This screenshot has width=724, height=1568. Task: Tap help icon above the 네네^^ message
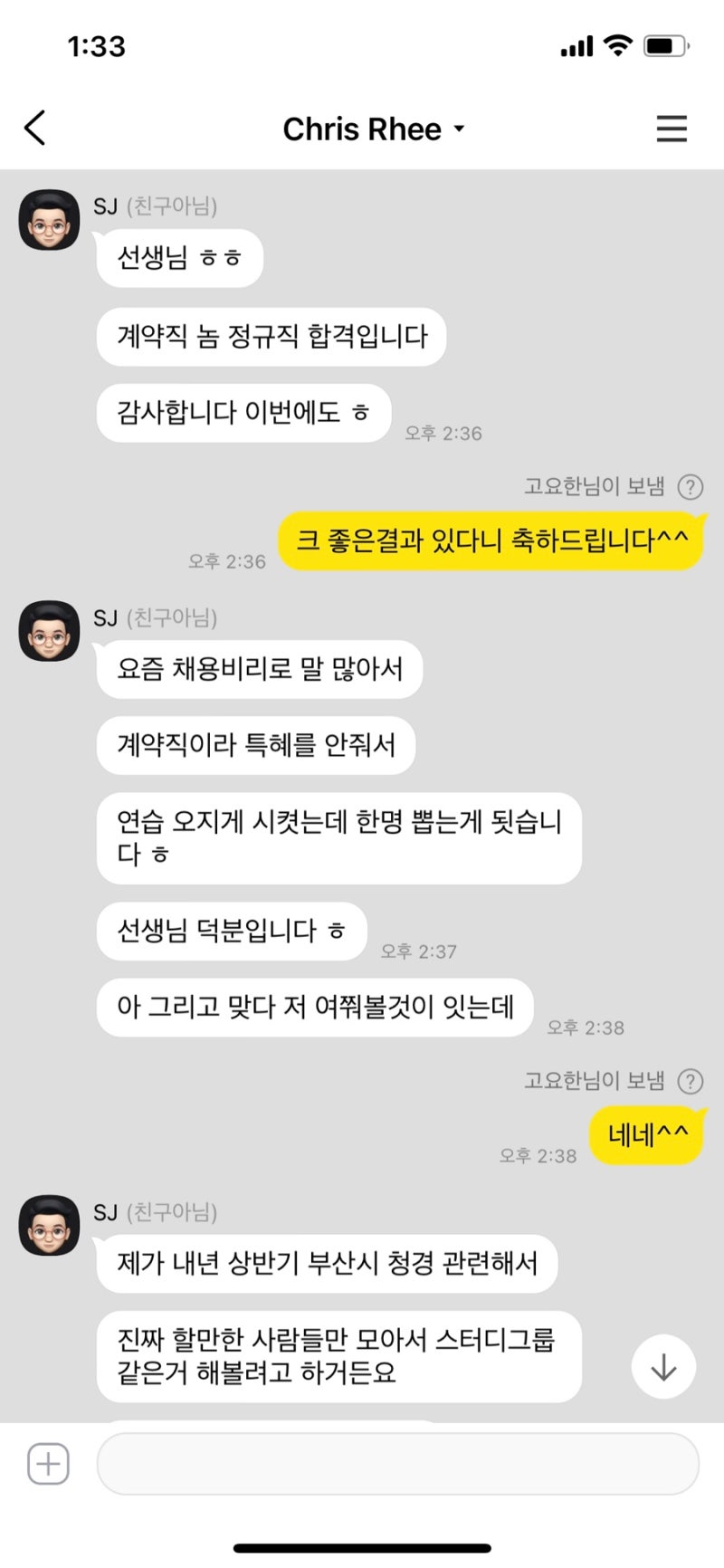[691, 1081]
